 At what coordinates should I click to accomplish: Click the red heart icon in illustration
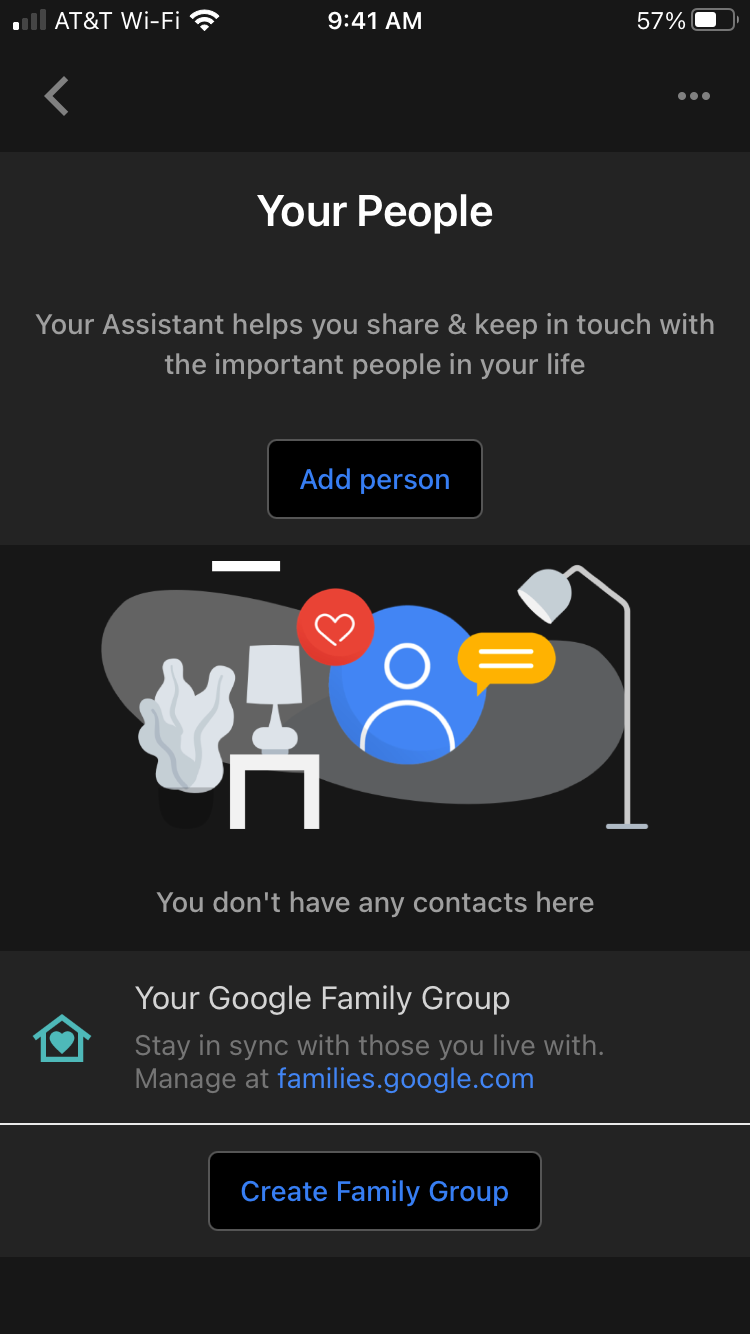[336, 628]
